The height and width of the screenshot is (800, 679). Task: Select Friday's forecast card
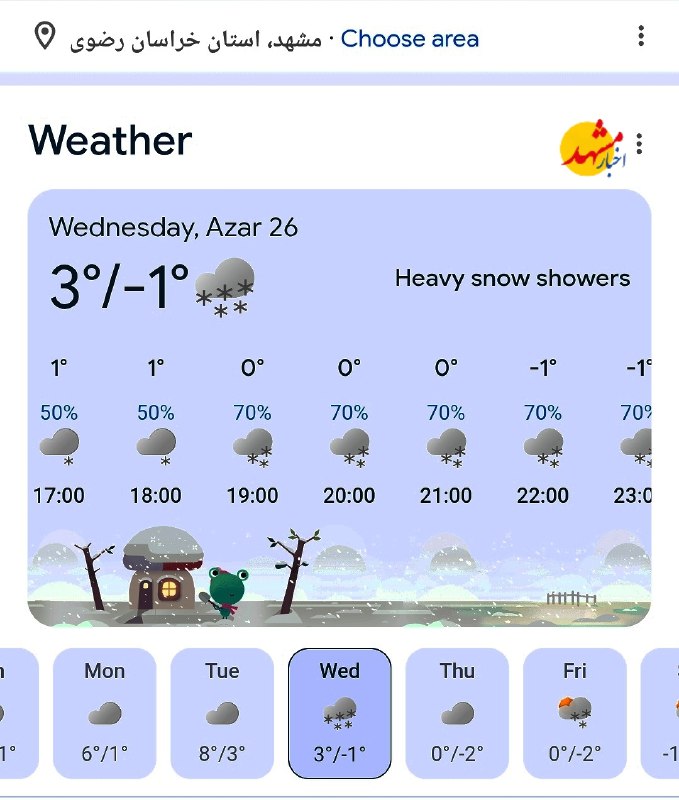pos(574,712)
